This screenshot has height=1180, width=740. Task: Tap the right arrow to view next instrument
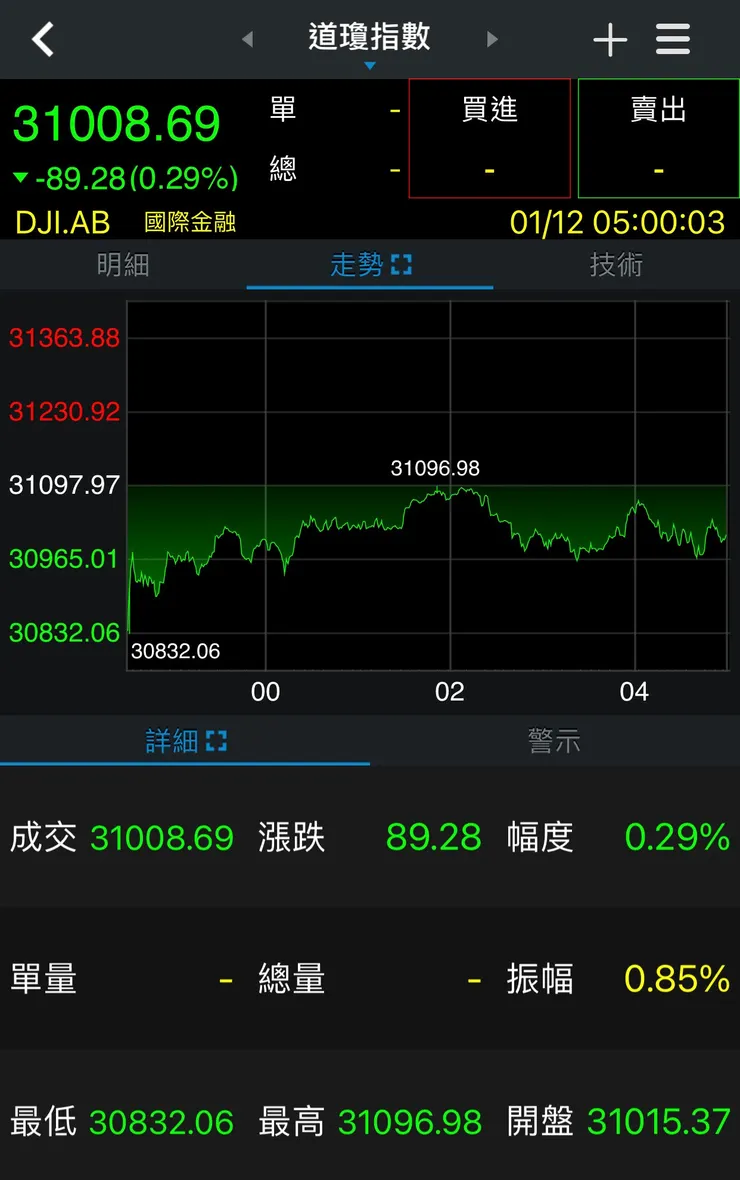(492, 38)
